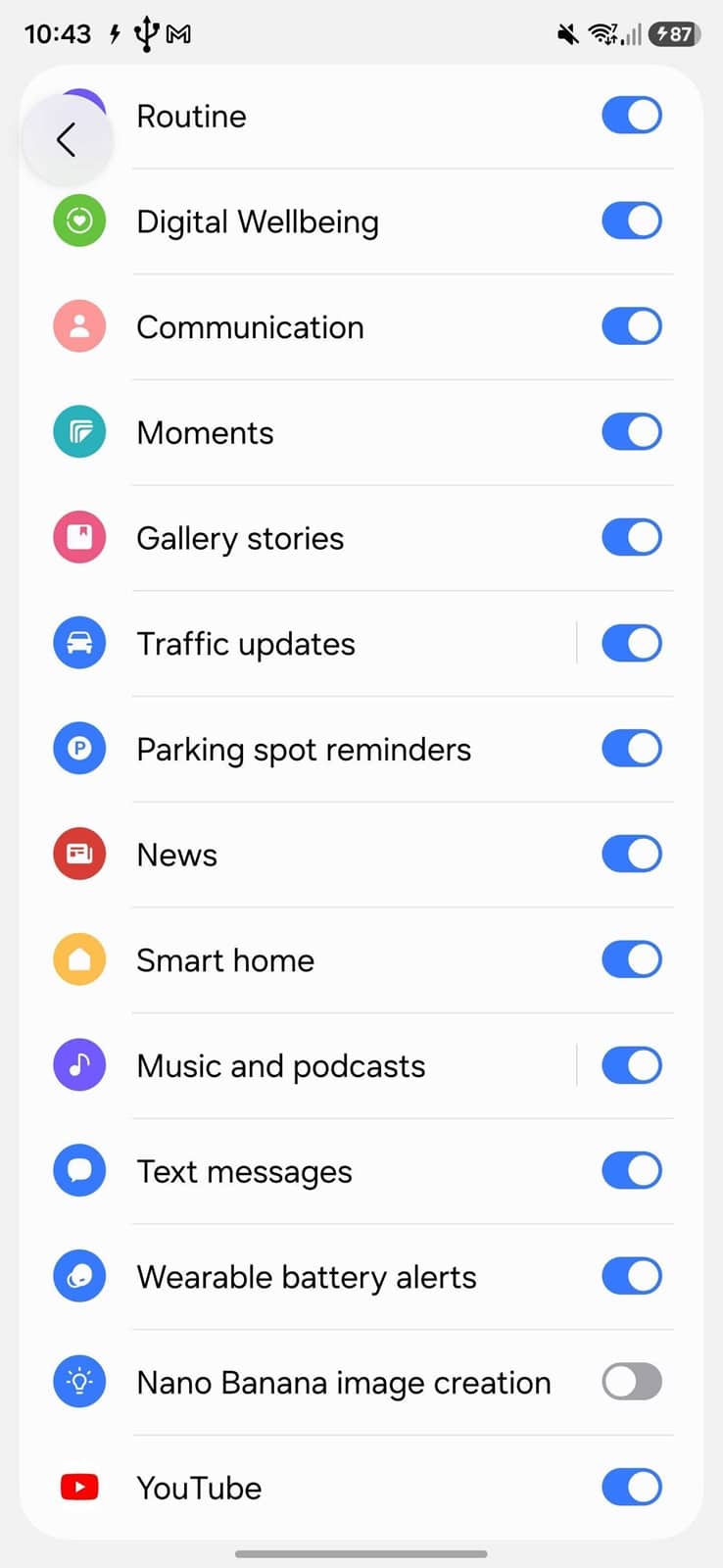
Task: Turn off Smart home
Action: 631,960
